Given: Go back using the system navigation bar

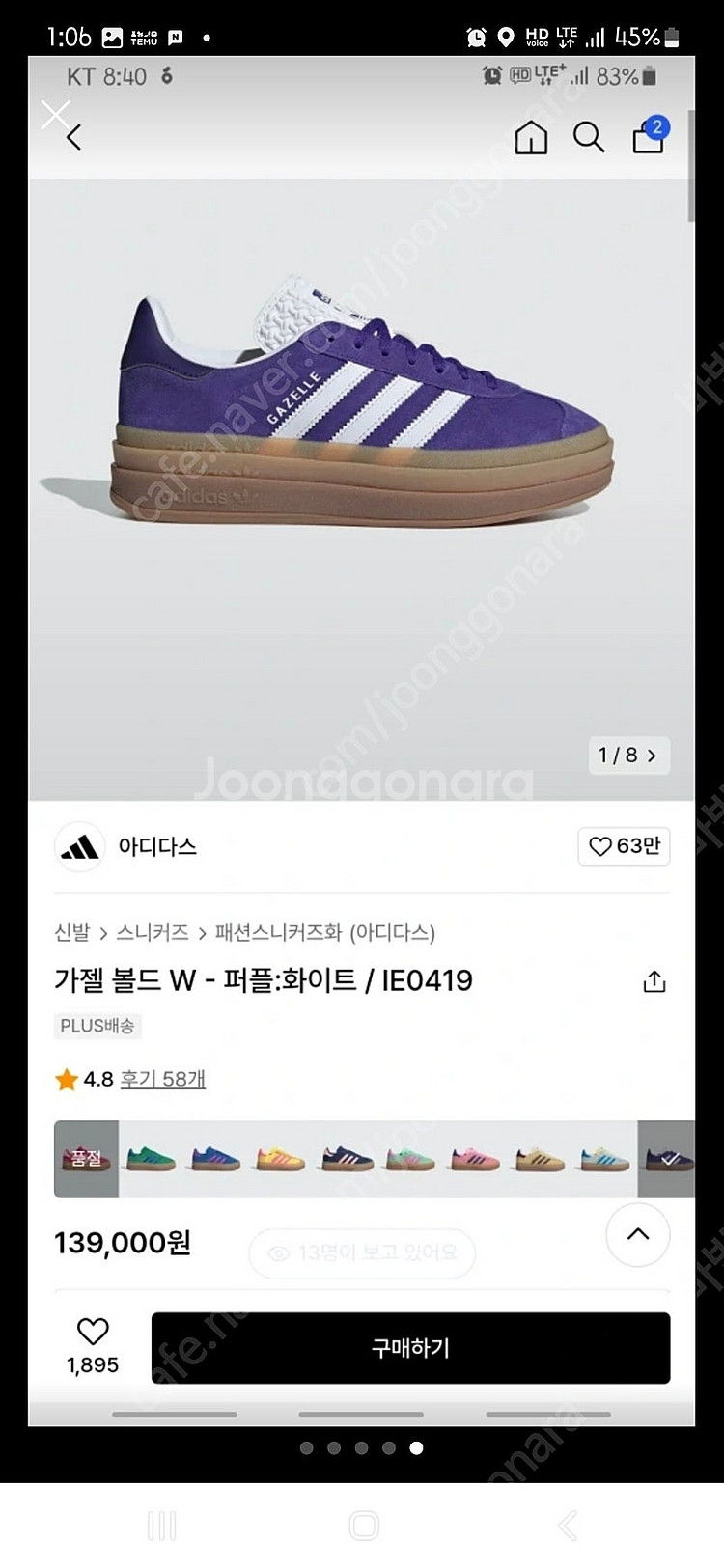Looking at the screenshot, I should (x=568, y=1526).
